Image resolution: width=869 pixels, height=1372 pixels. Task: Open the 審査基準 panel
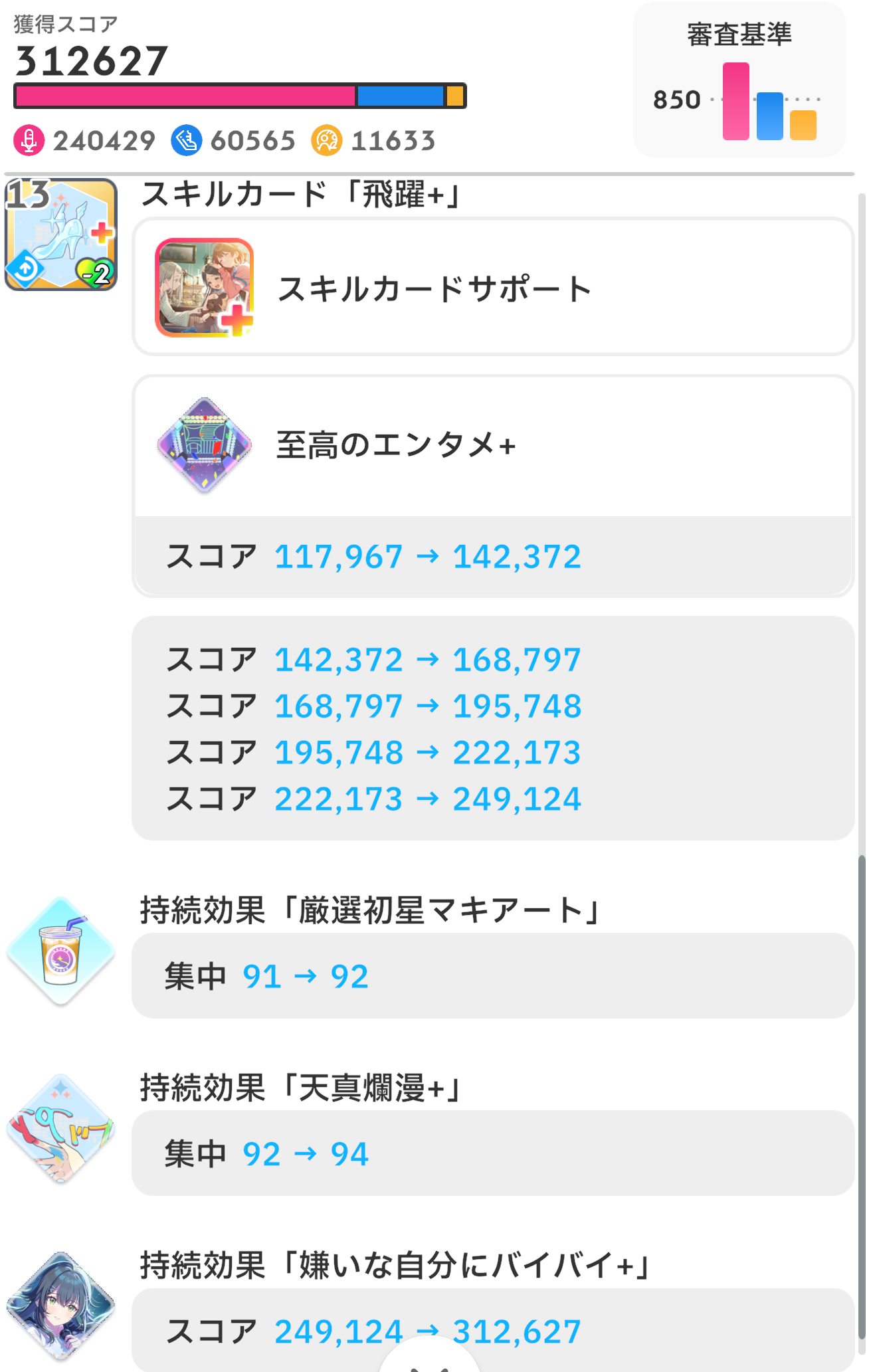click(x=739, y=81)
